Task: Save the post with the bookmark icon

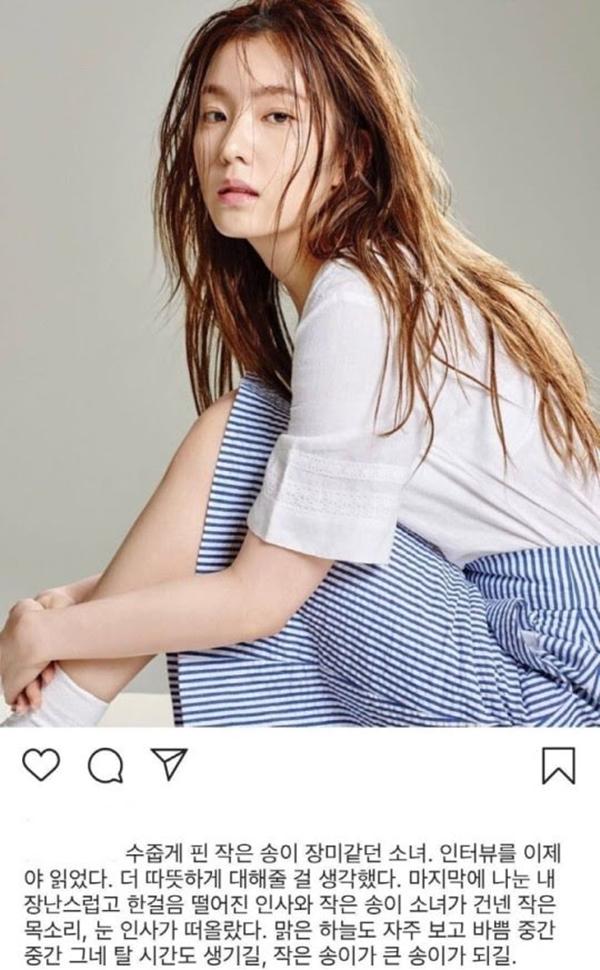Action: (x=558, y=766)
